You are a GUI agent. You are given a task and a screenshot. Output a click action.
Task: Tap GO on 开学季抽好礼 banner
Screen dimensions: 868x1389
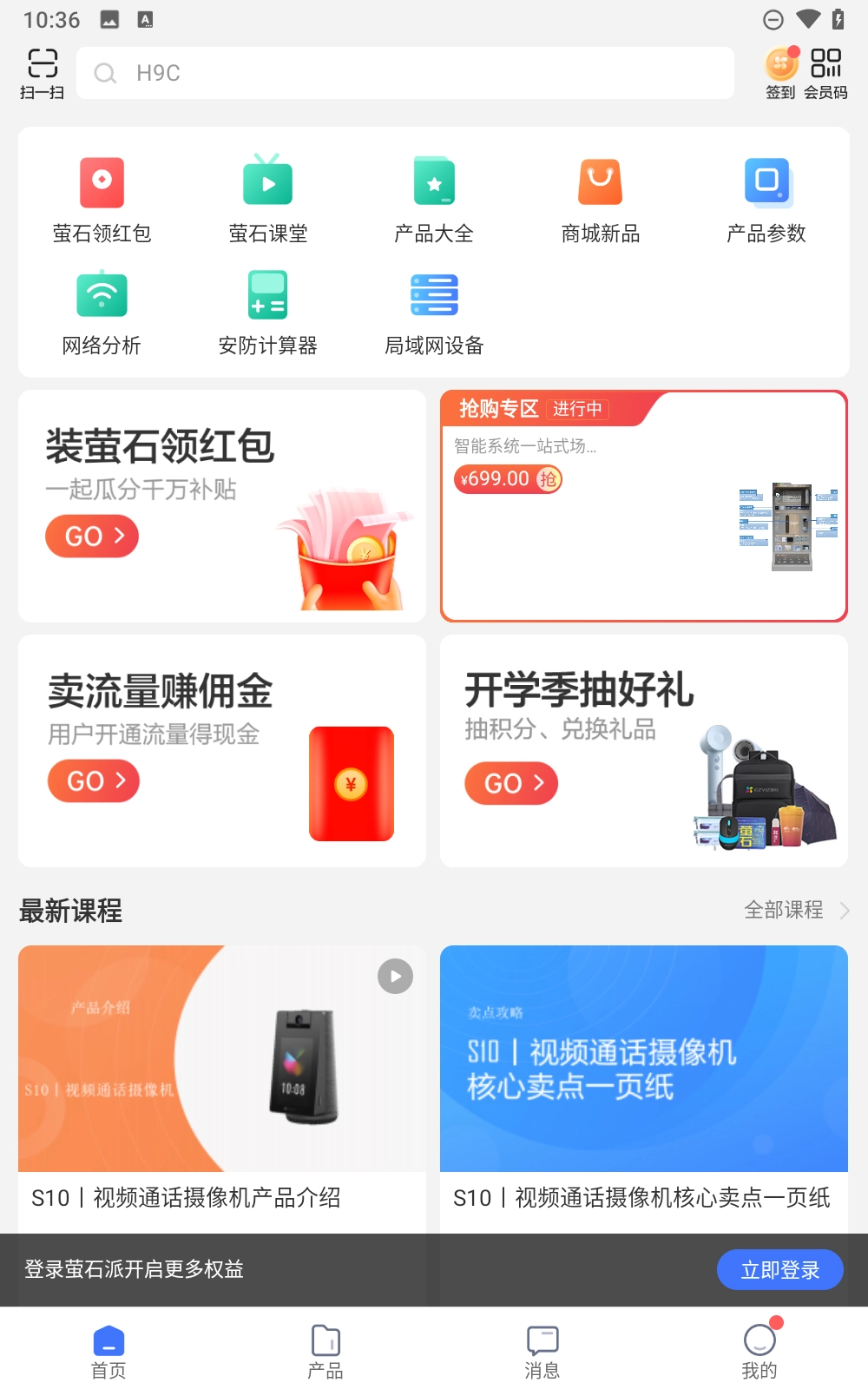point(511,784)
